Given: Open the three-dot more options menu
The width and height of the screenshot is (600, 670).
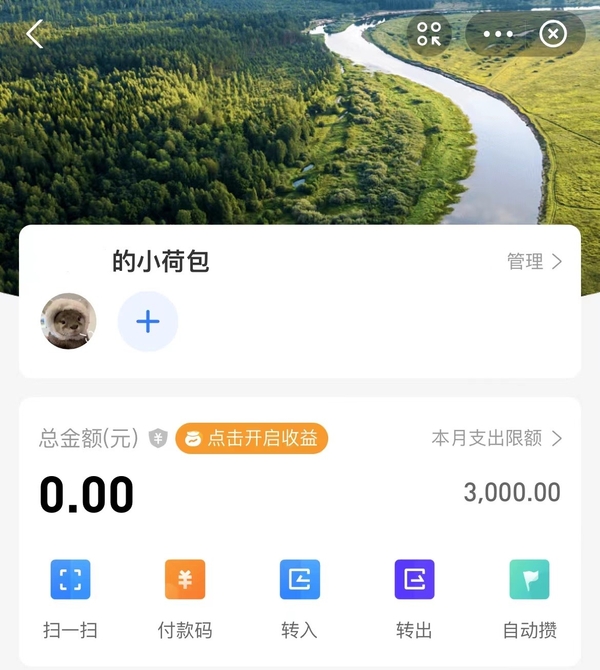Looking at the screenshot, I should coord(497,34).
